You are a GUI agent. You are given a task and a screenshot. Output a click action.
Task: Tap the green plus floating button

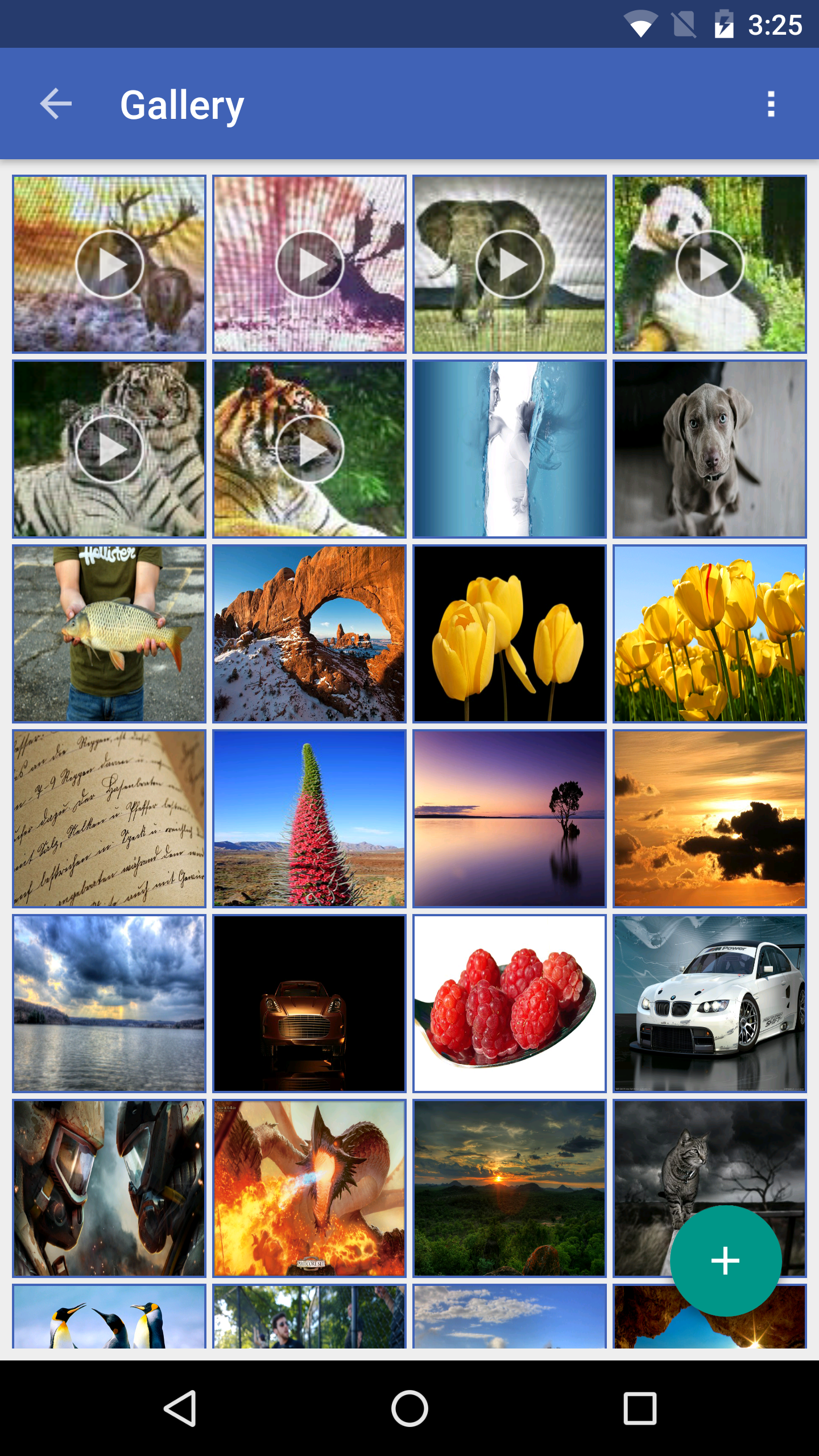pyautogui.click(x=725, y=1260)
